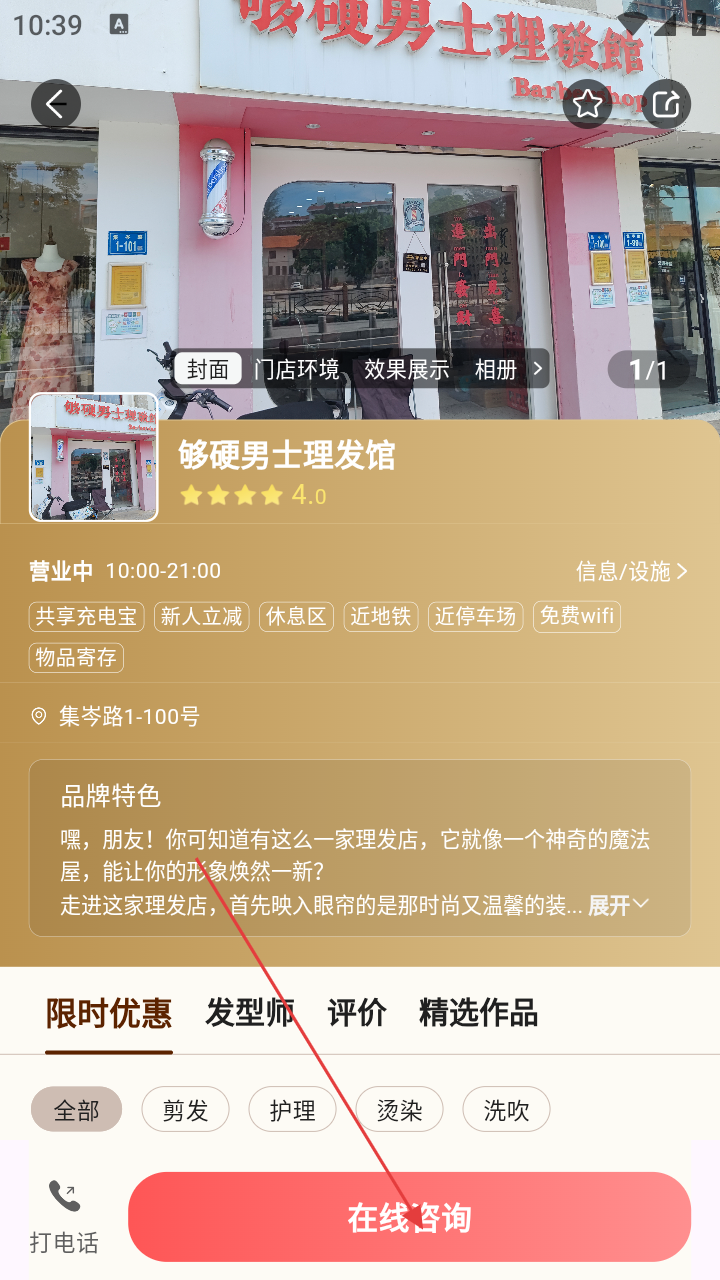Filter offers by 剪发

click(185, 1110)
